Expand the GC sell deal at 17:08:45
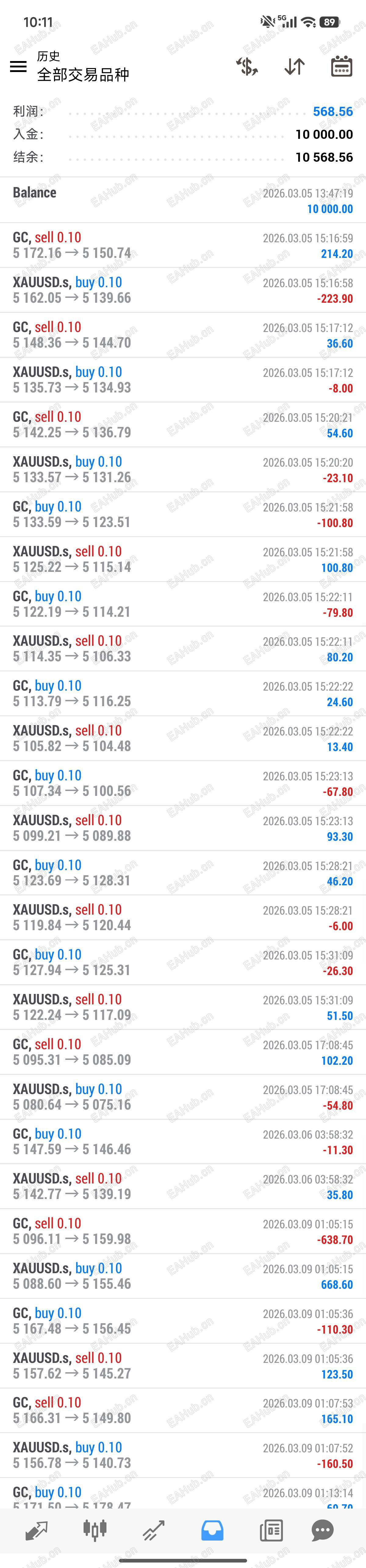This screenshot has width=366, height=1568. tap(182, 1052)
